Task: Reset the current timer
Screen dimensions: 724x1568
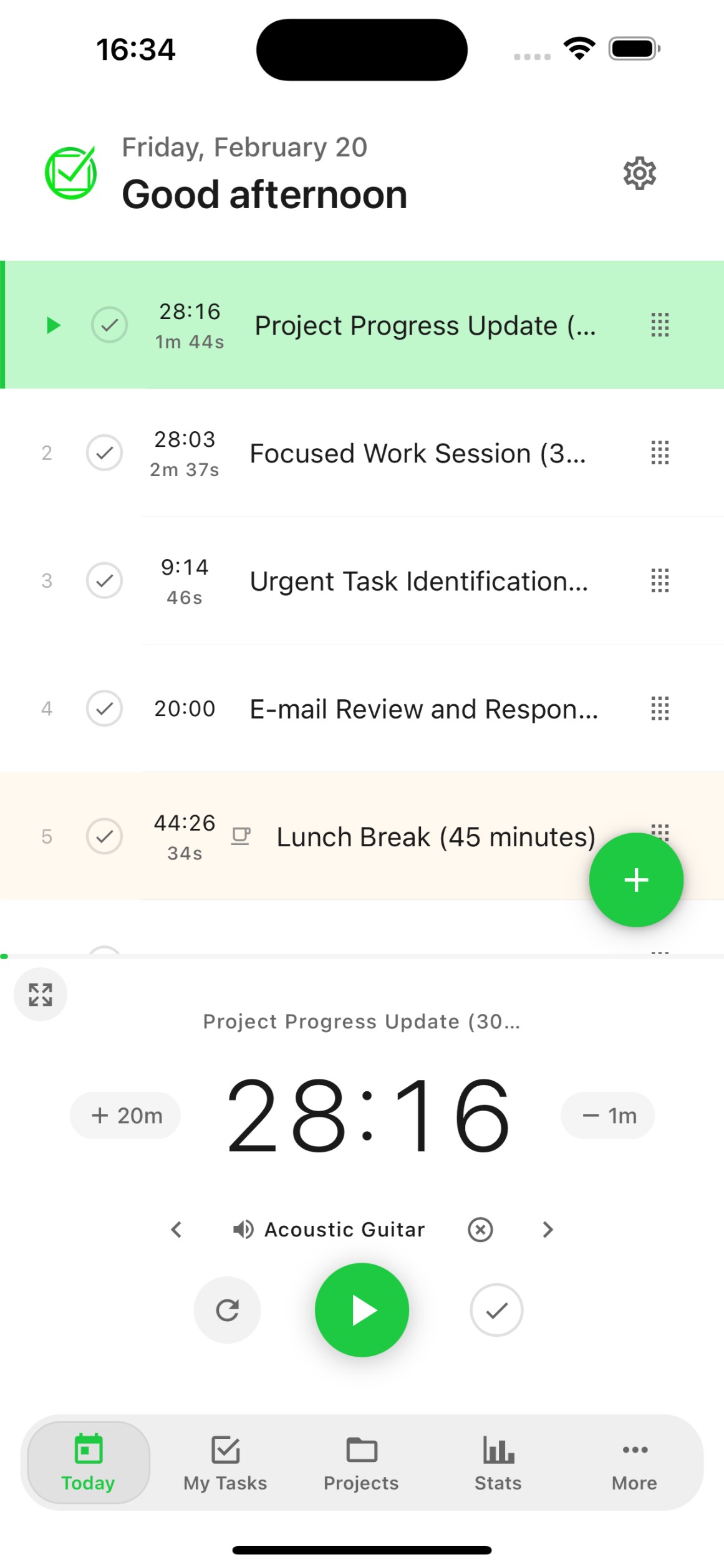Action: (x=227, y=1309)
